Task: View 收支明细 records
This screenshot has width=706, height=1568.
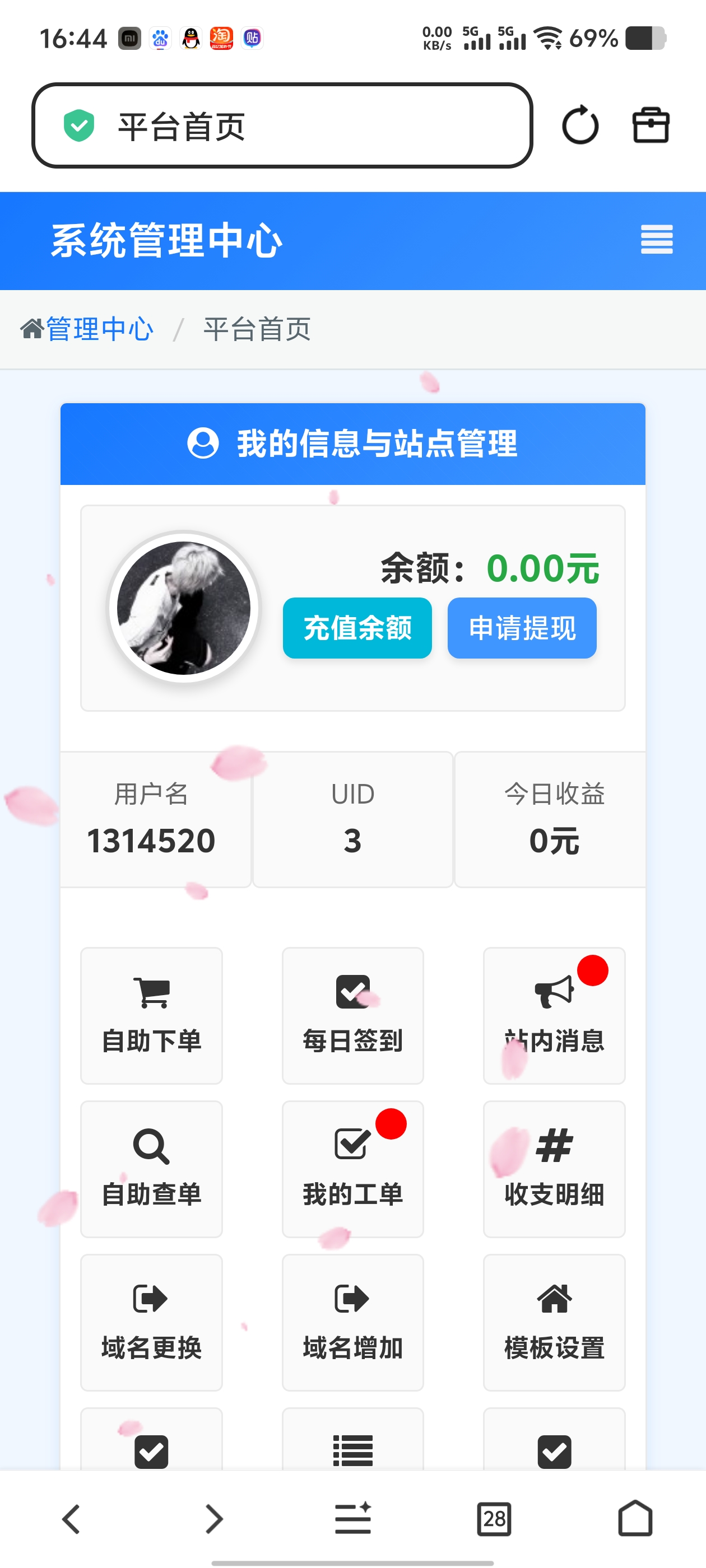Action: tap(554, 1168)
